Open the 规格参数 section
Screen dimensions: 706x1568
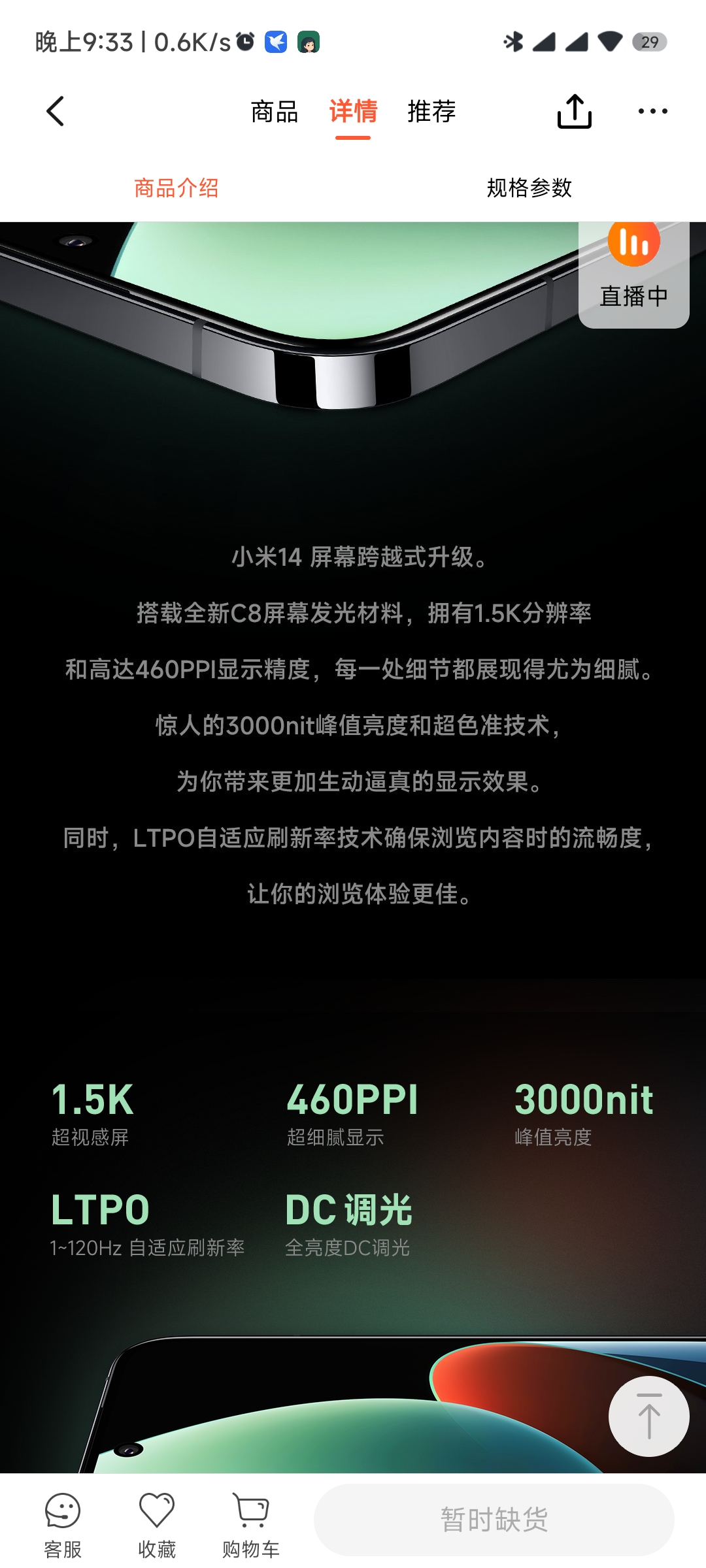(529, 189)
